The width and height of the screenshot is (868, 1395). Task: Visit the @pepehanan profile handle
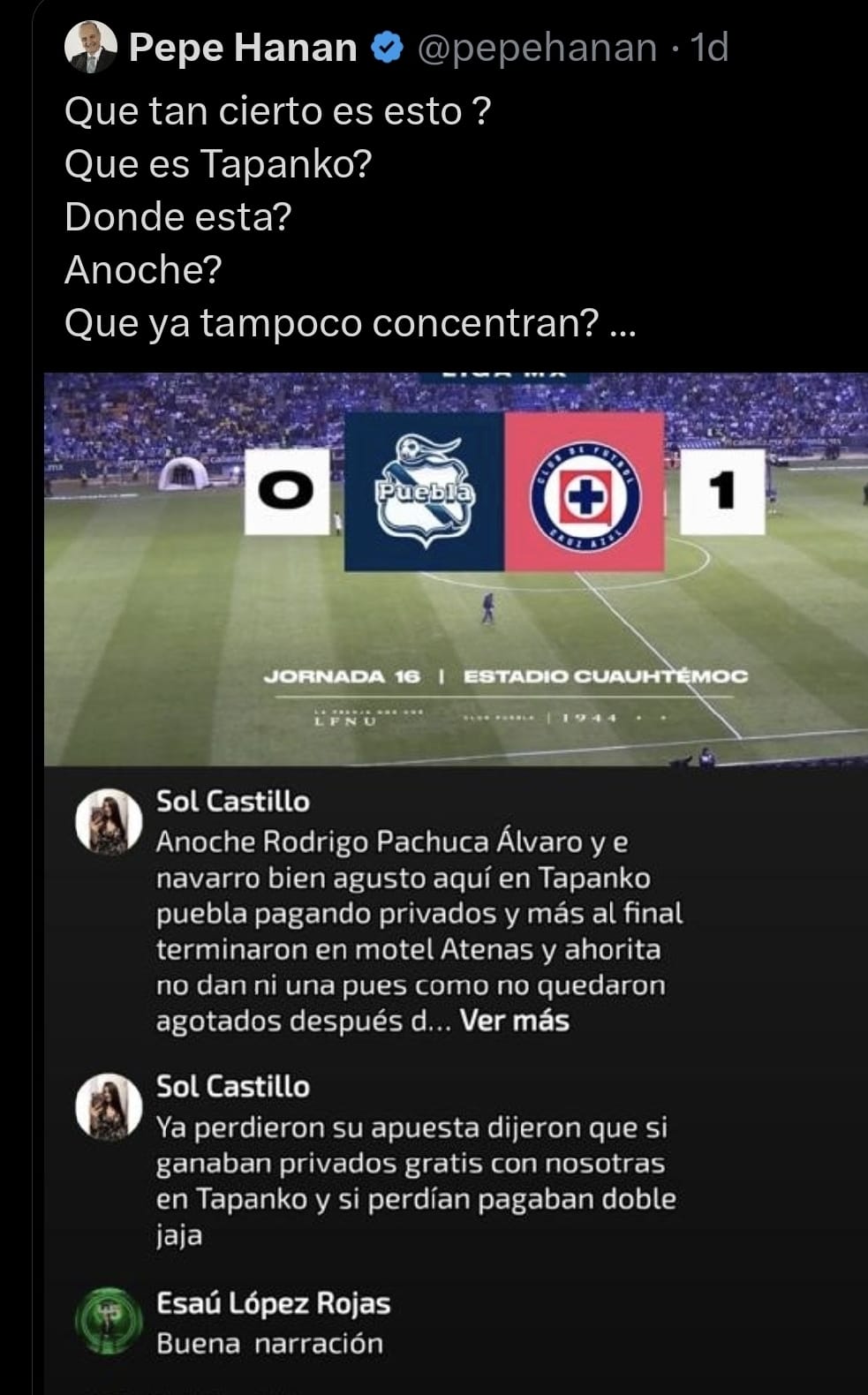pyautogui.click(x=536, y=48)
